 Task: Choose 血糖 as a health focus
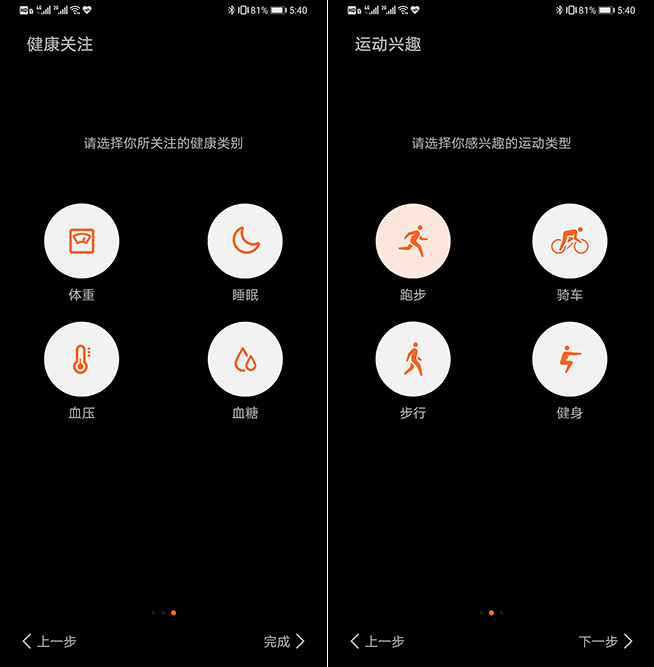(x=245, y=359)
